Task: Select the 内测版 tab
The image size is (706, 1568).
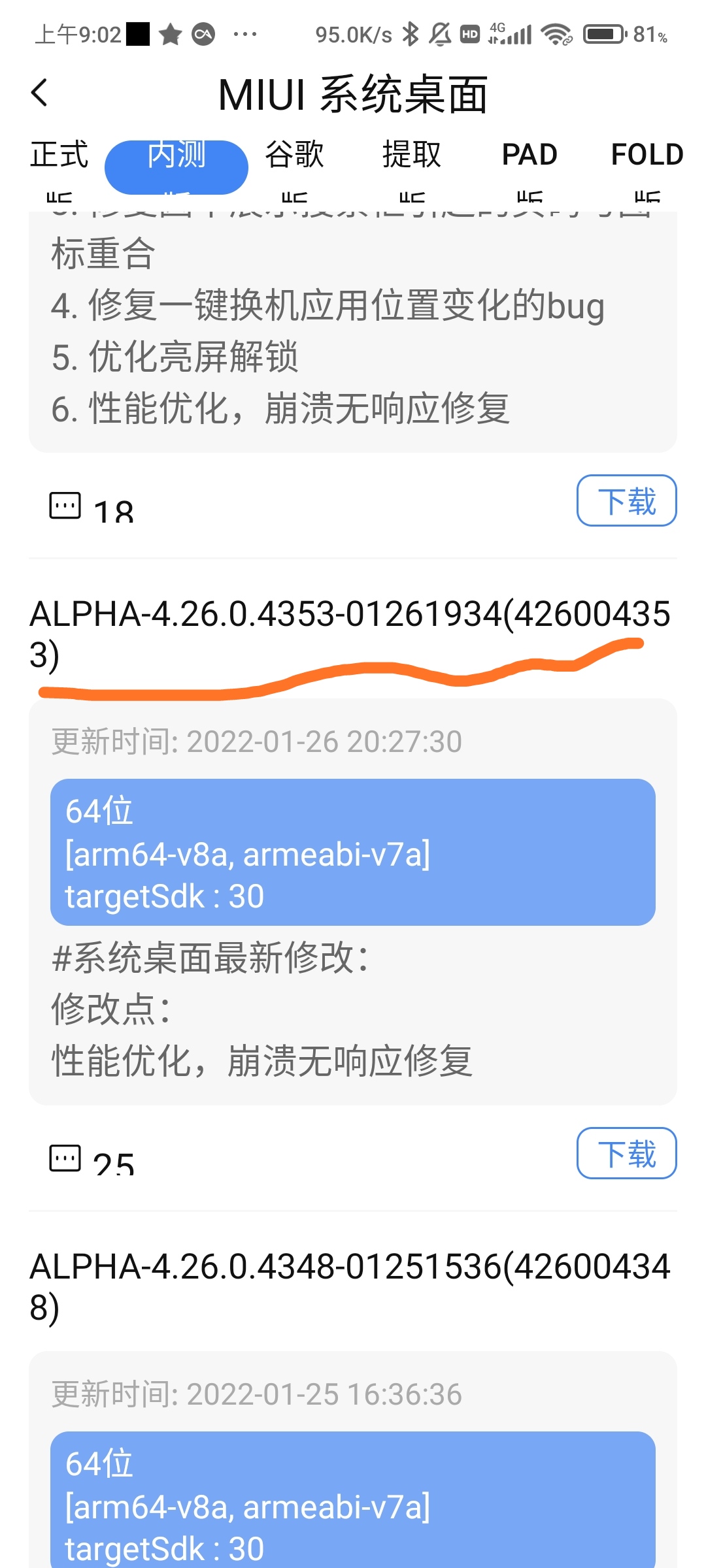Action: 176,166
